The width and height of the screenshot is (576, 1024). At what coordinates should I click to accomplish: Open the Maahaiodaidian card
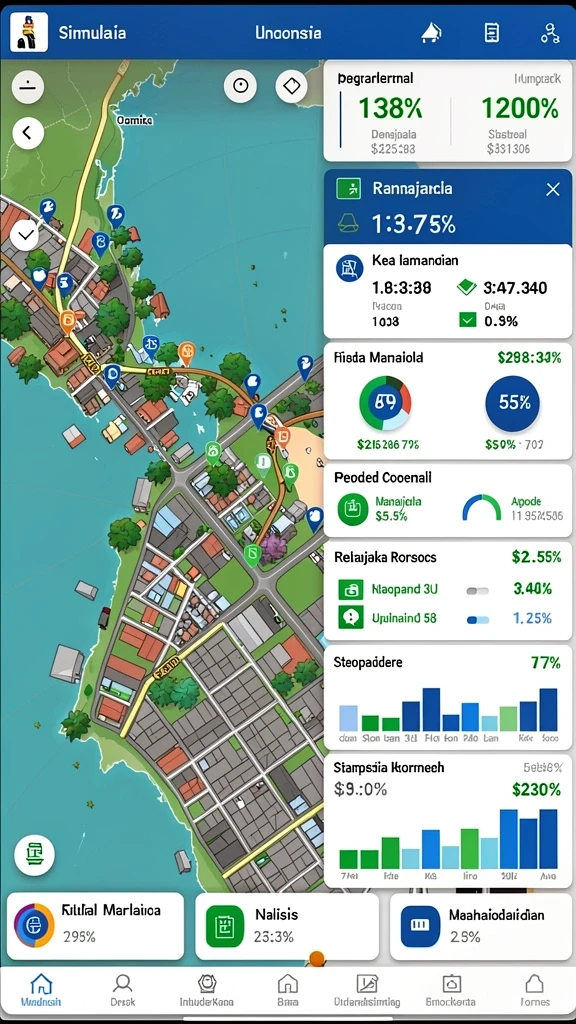pos(481,926)
